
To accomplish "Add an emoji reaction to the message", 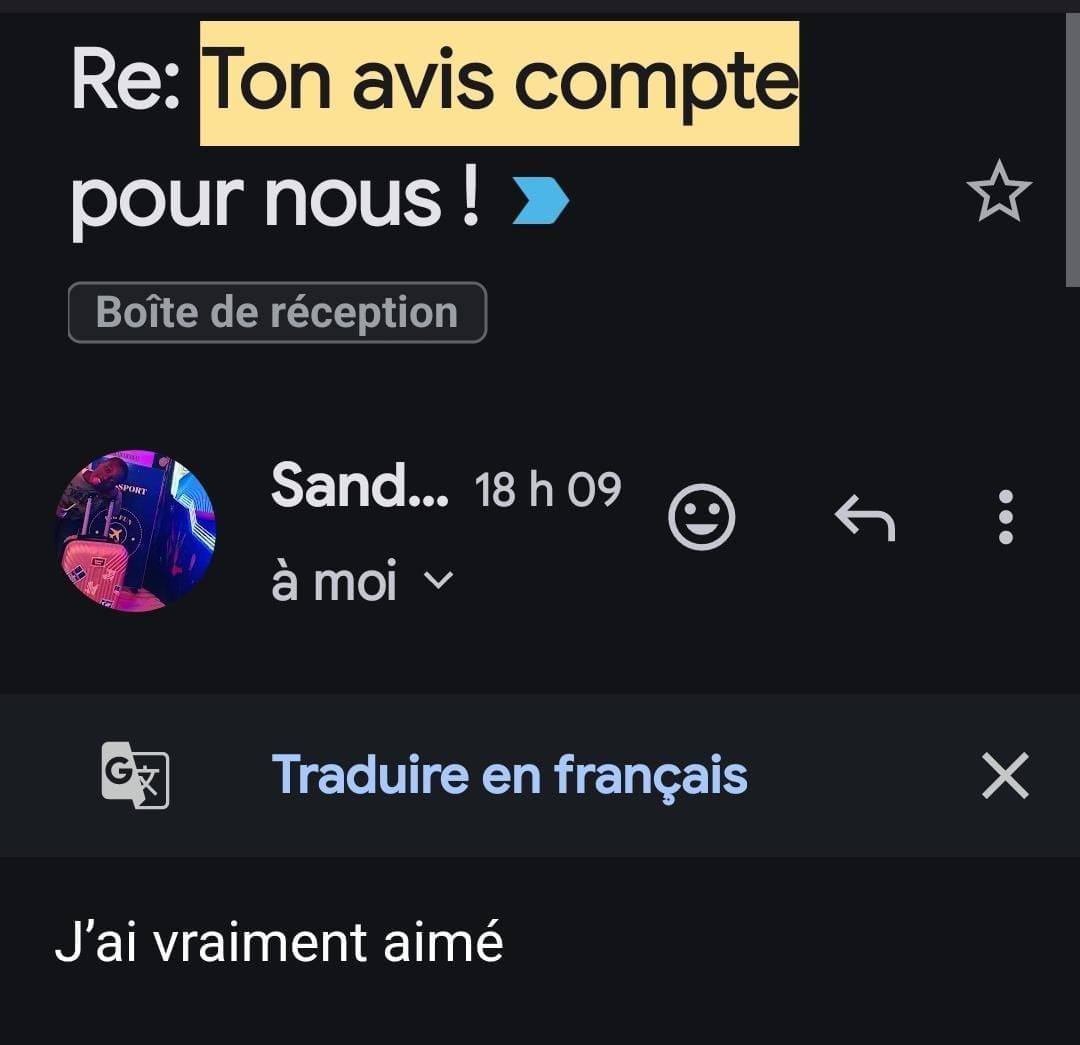I will click(x=701, y=517).
